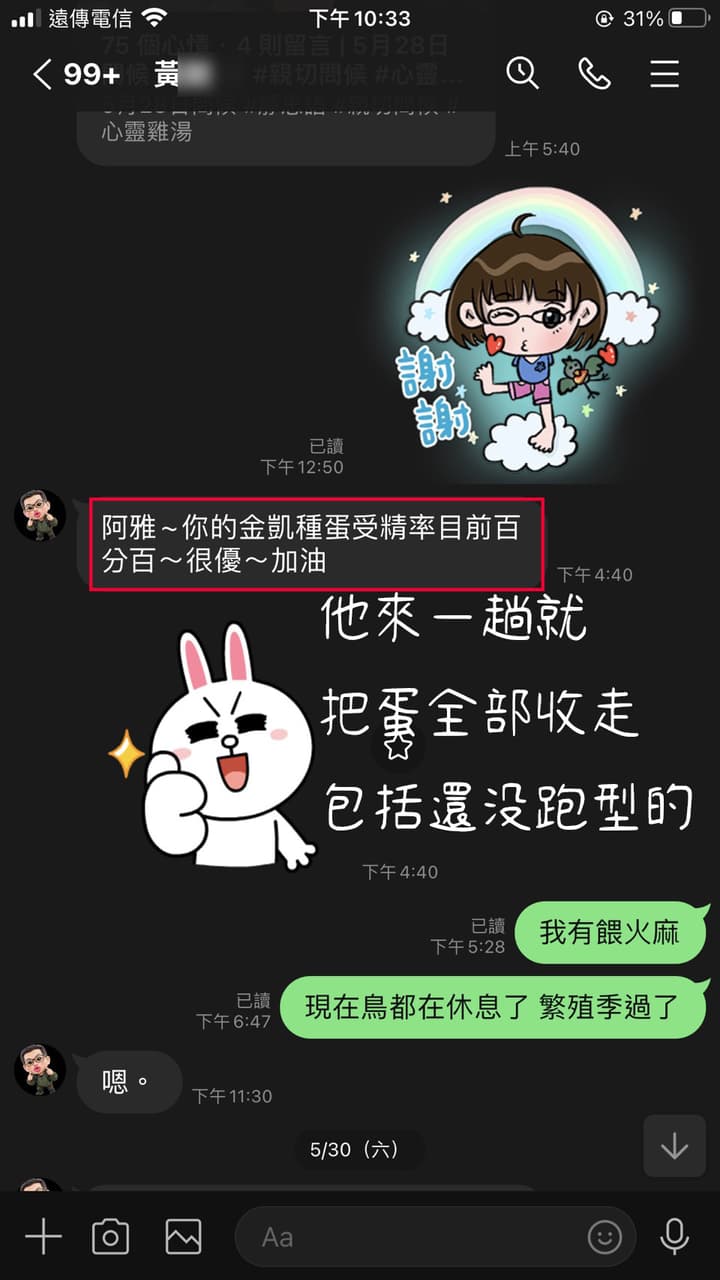Open the chat menu
Screen dimensions: 720x1280
pyautogui.click(x=665, y=74)
